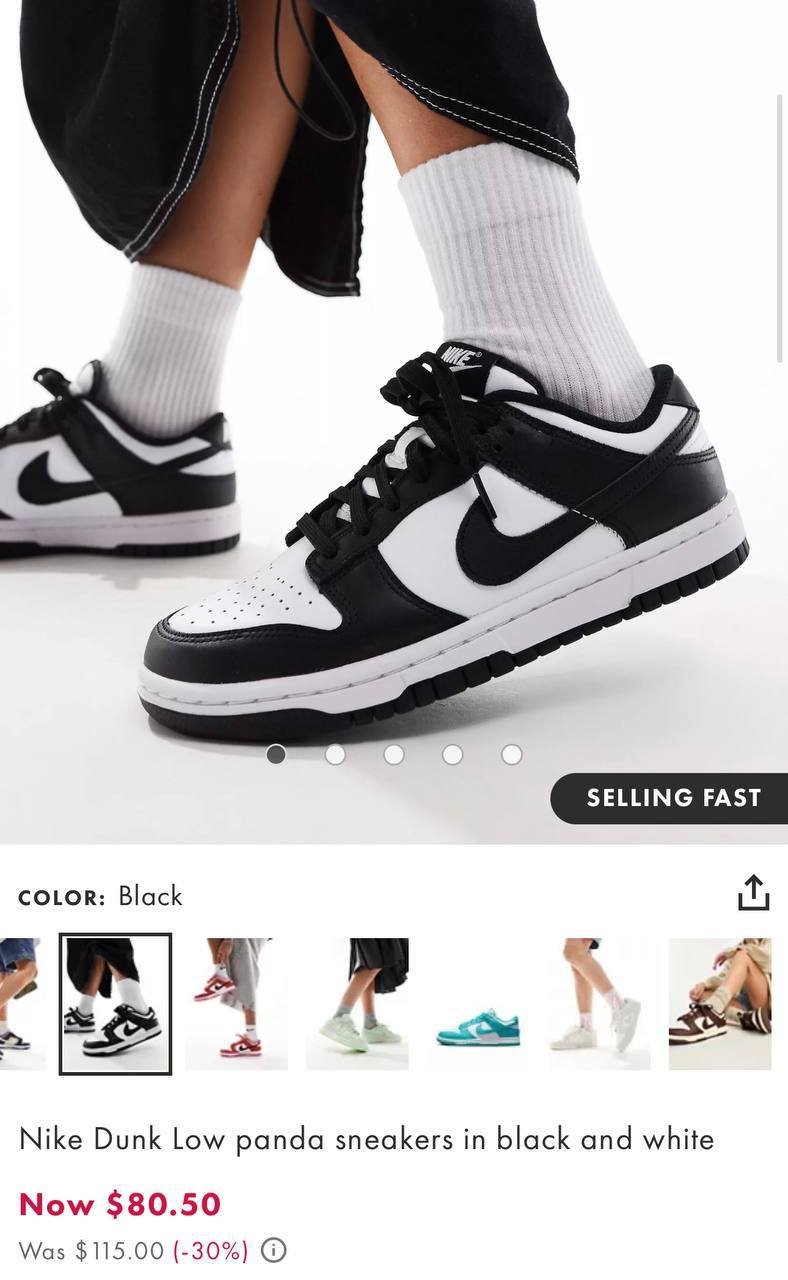Choose the brown and white sneaker color option
This screenshot has width=788, height=1280.
(720, 1004)
